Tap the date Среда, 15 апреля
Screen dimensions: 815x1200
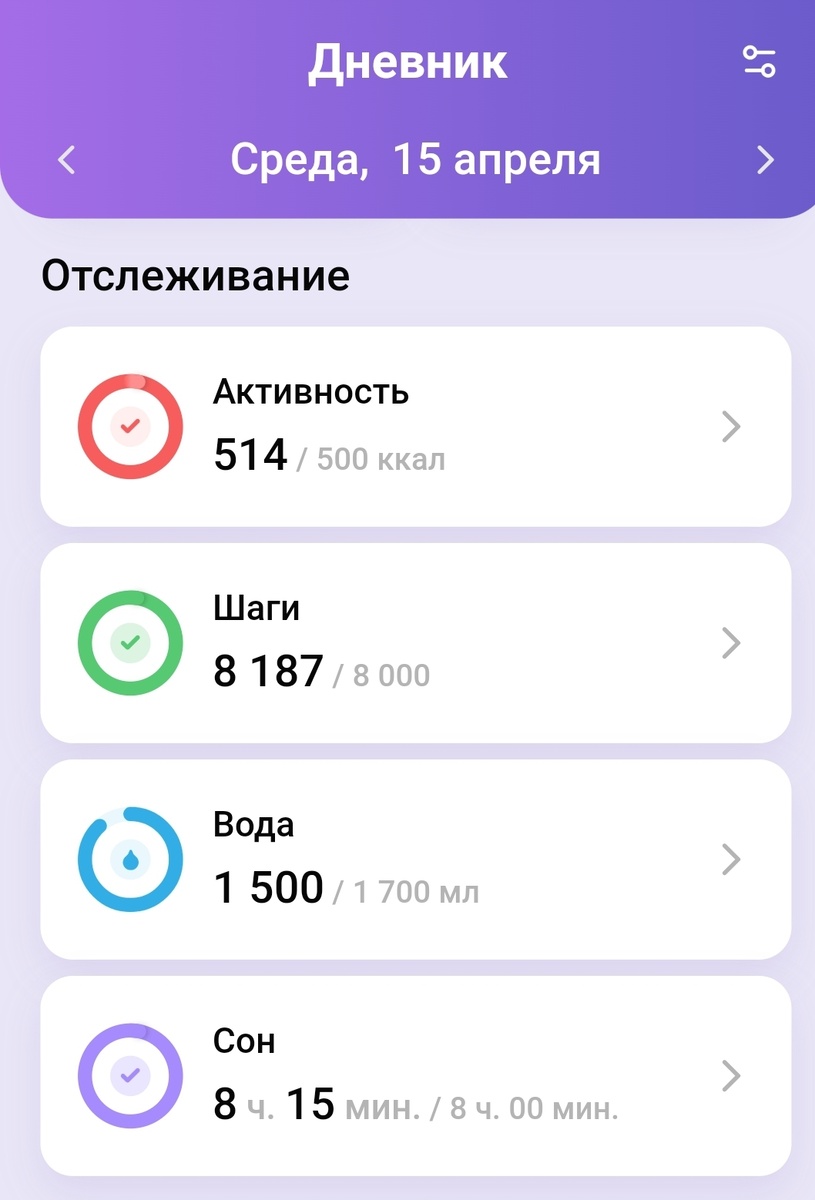415,159
